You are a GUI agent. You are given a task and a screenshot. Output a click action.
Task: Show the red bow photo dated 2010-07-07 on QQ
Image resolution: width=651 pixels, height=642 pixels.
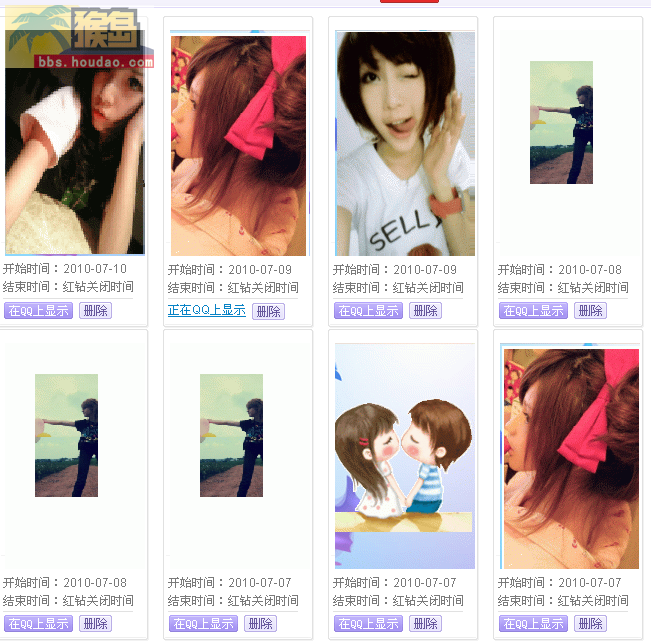(x=533, y=624)
